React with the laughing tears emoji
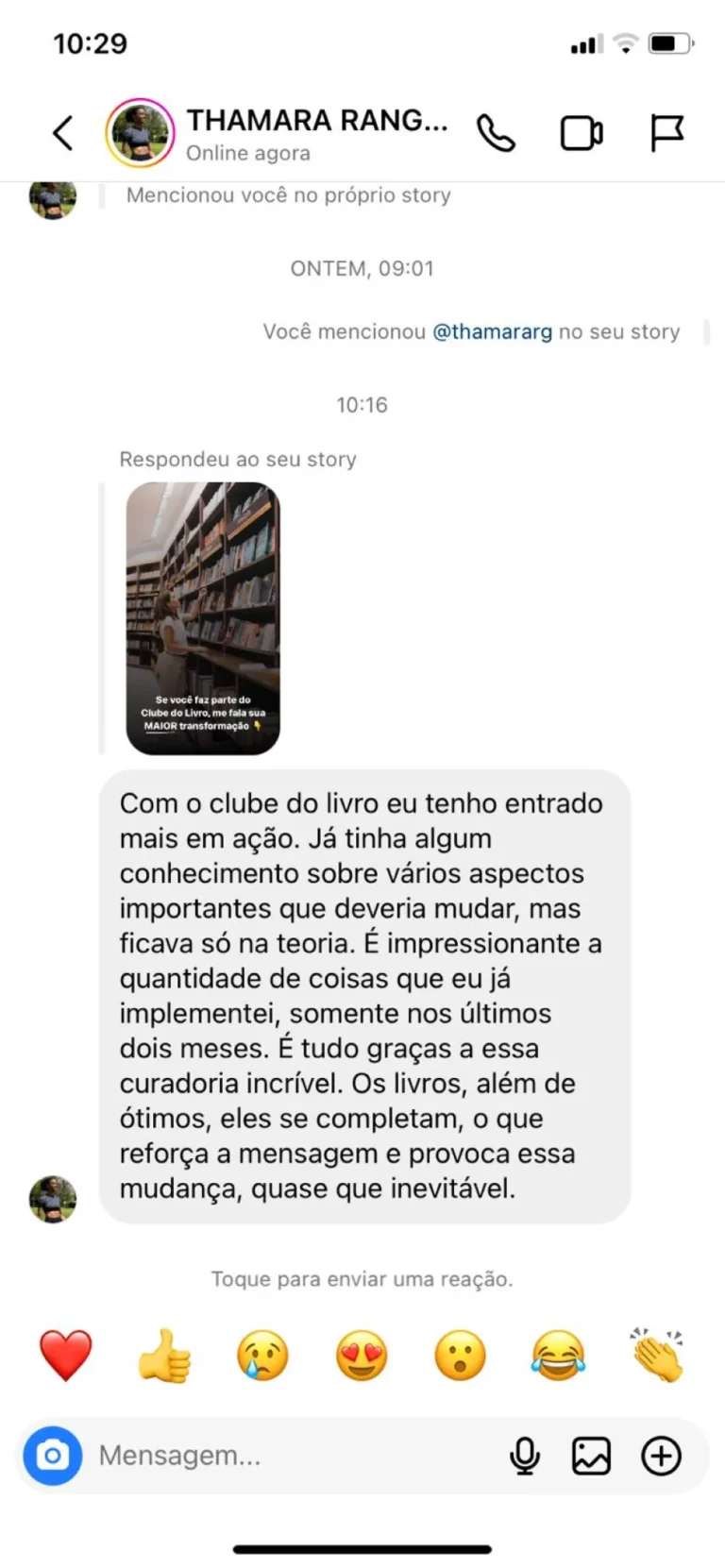 tap(558, 1355)
